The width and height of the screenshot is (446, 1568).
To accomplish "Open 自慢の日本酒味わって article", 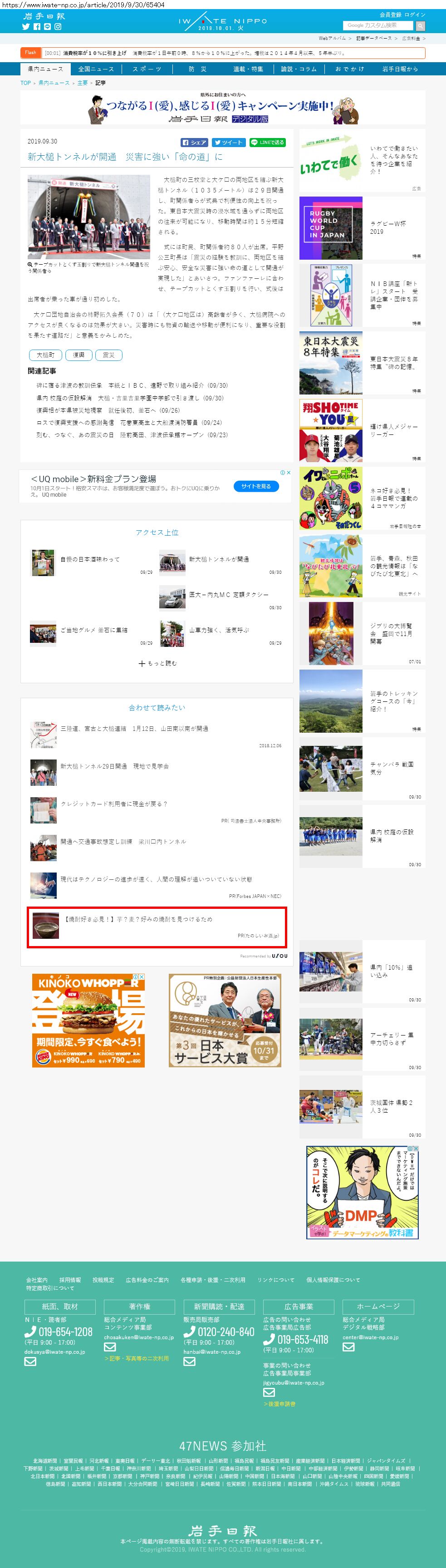I will 90,559.
